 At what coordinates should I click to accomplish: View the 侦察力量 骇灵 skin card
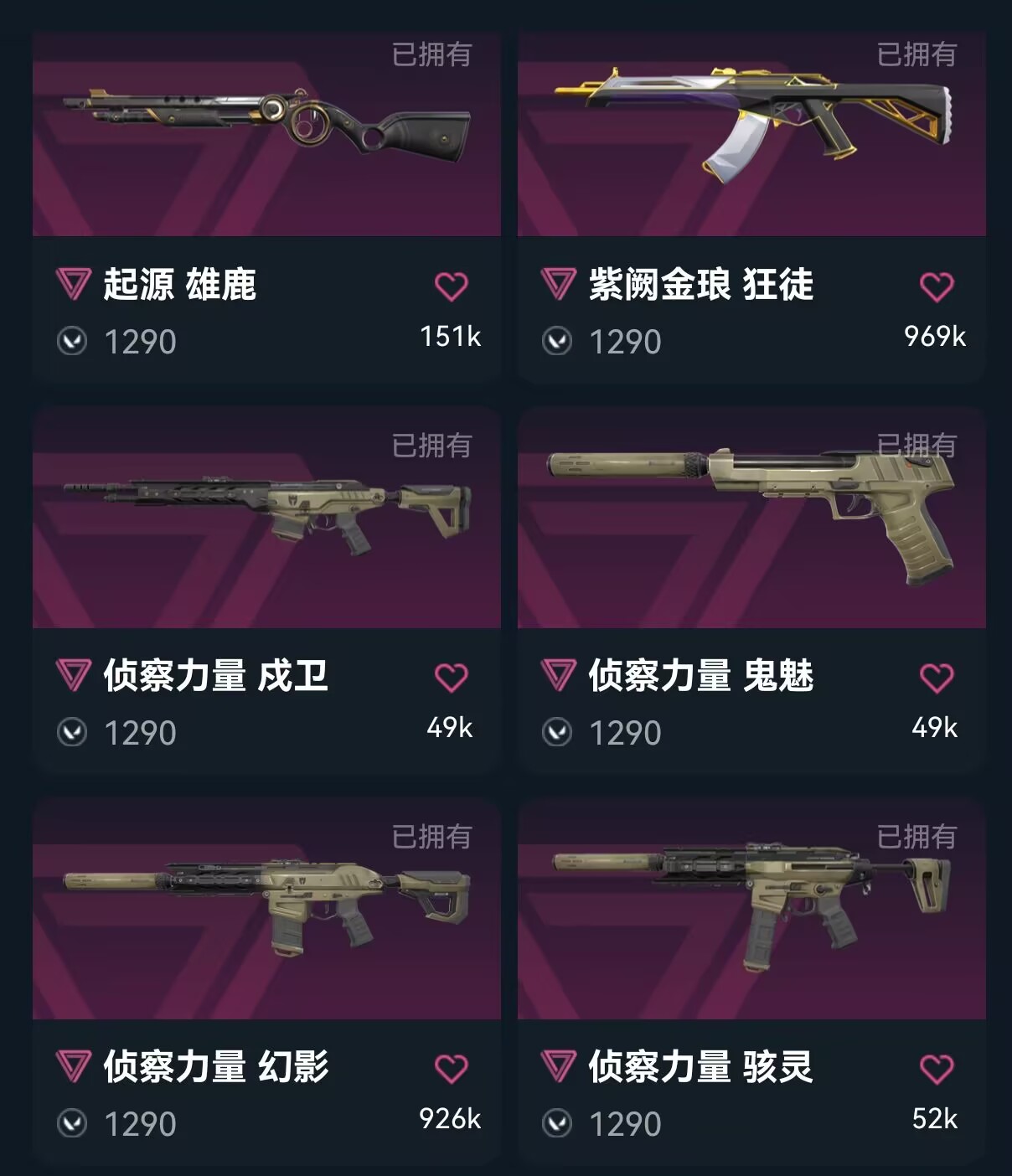pos(751,909)
